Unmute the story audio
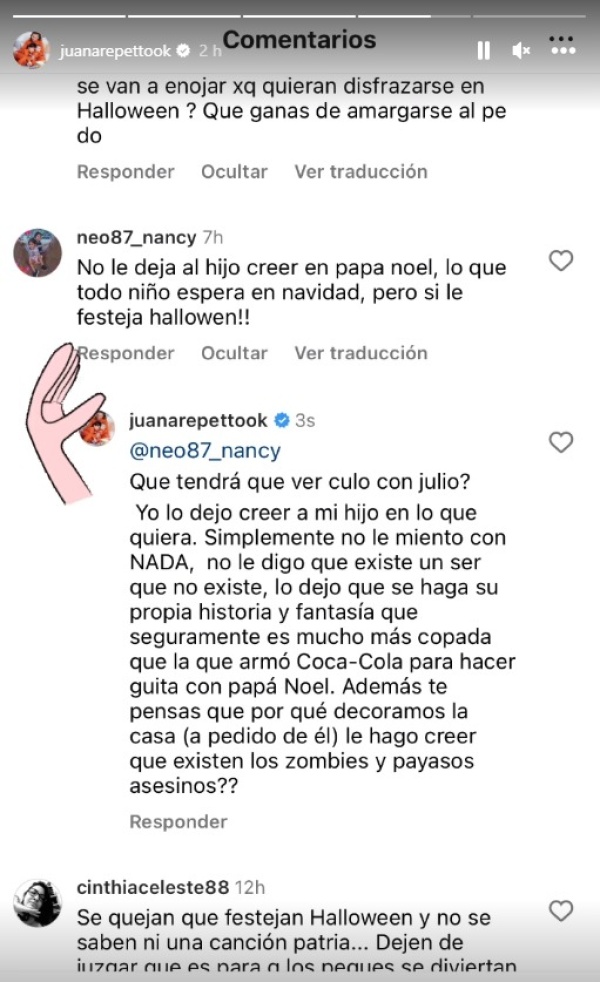 coord(521,50)
